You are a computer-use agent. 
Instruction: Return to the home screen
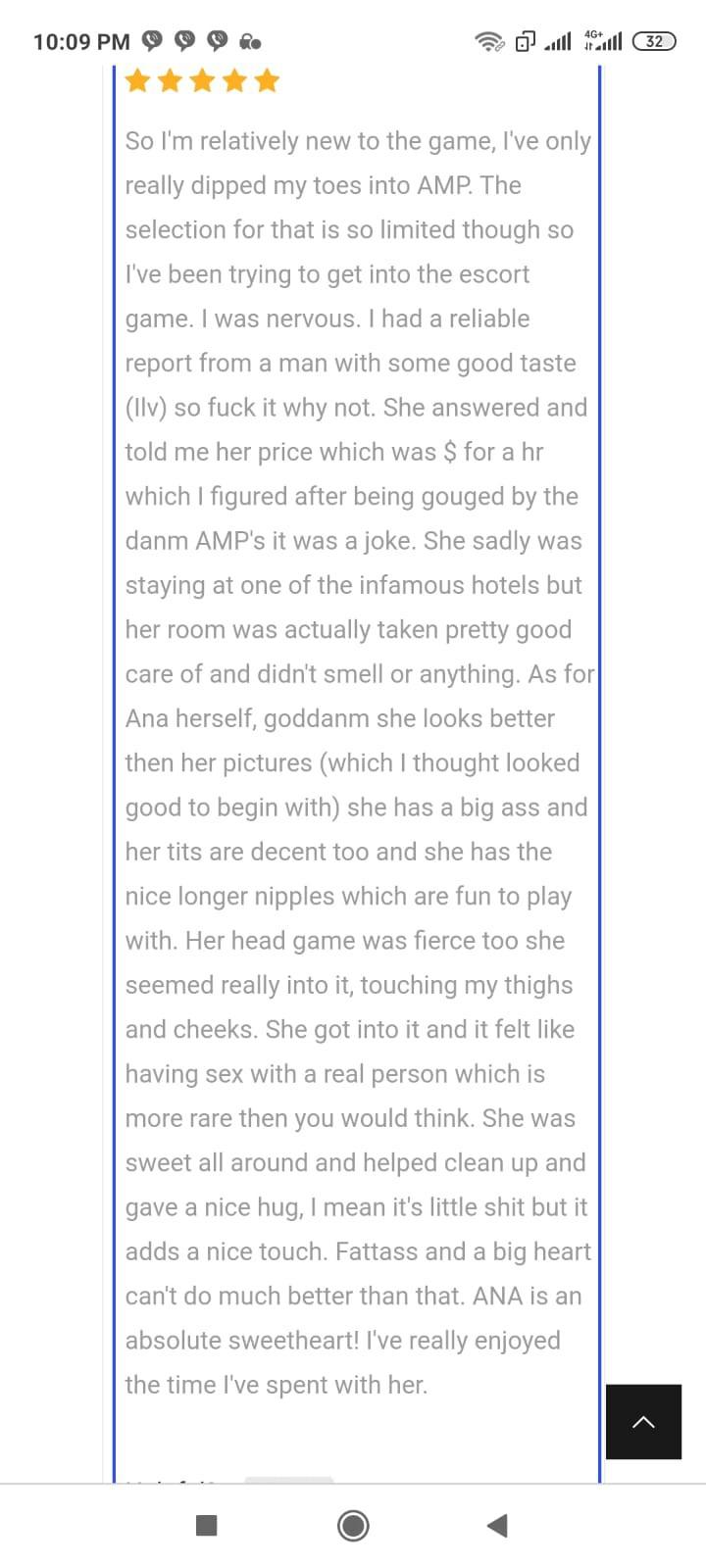tap(353, 1525)
